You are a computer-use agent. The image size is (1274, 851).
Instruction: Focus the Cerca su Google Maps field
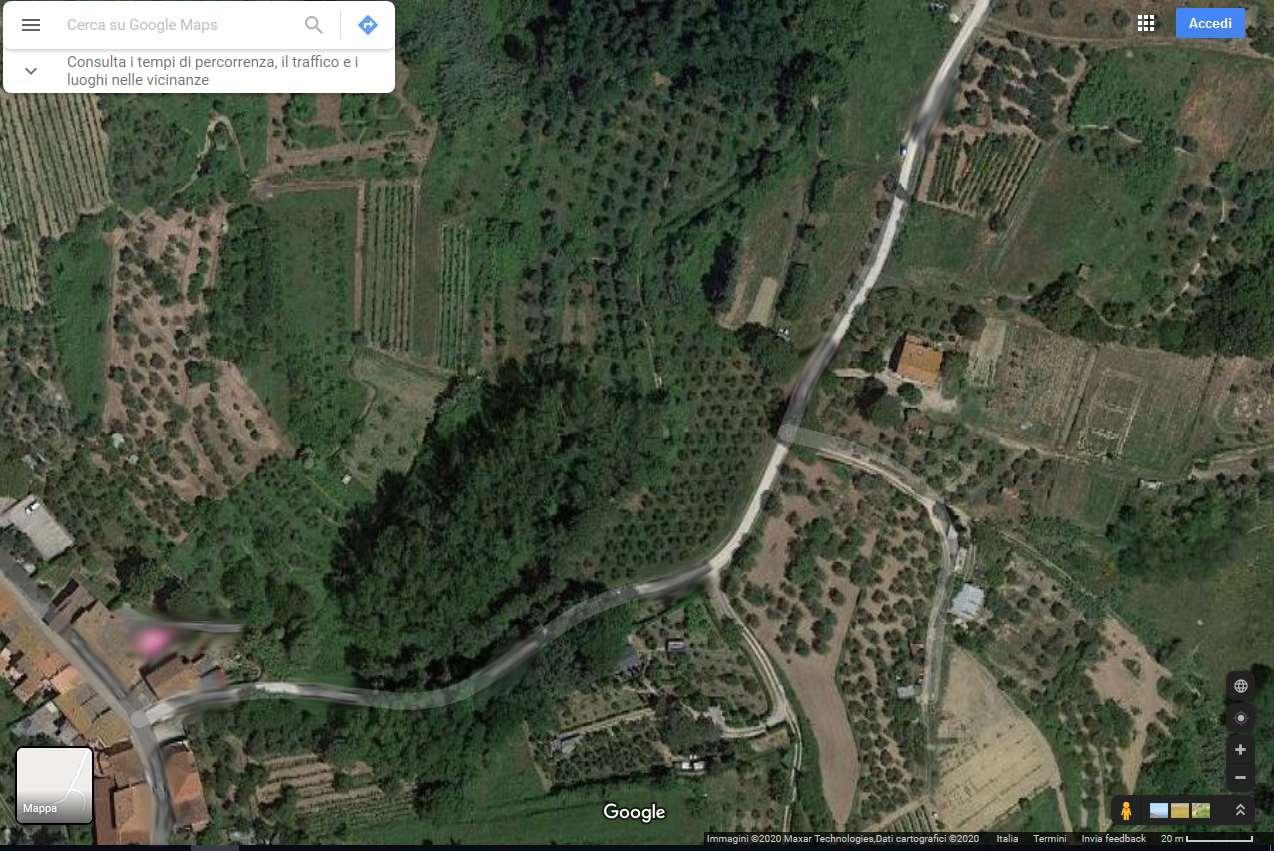(x=180, y=25)
